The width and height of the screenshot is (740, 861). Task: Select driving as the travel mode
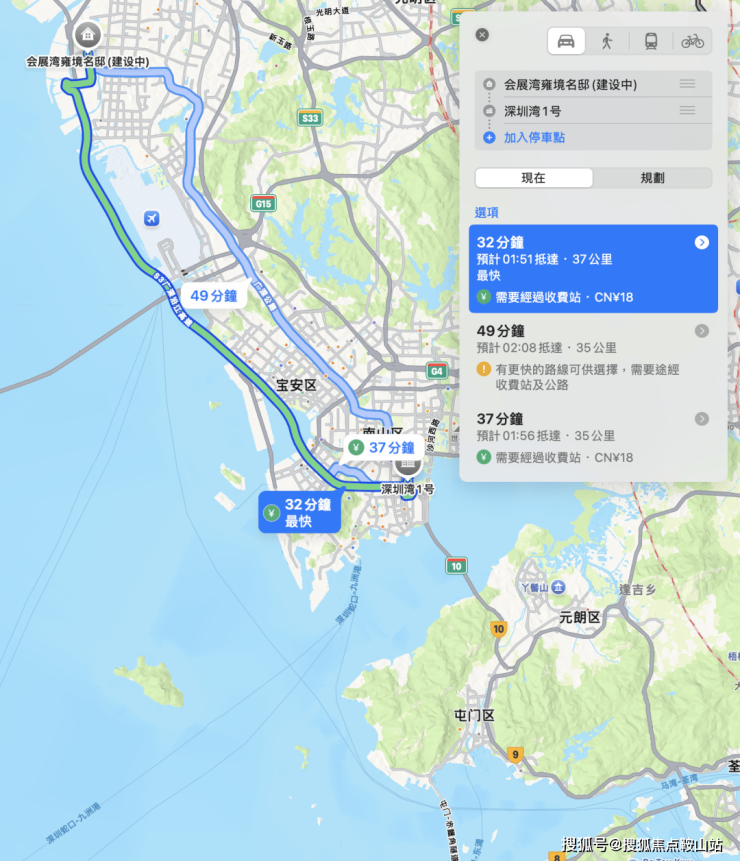[x=566, y=41]
